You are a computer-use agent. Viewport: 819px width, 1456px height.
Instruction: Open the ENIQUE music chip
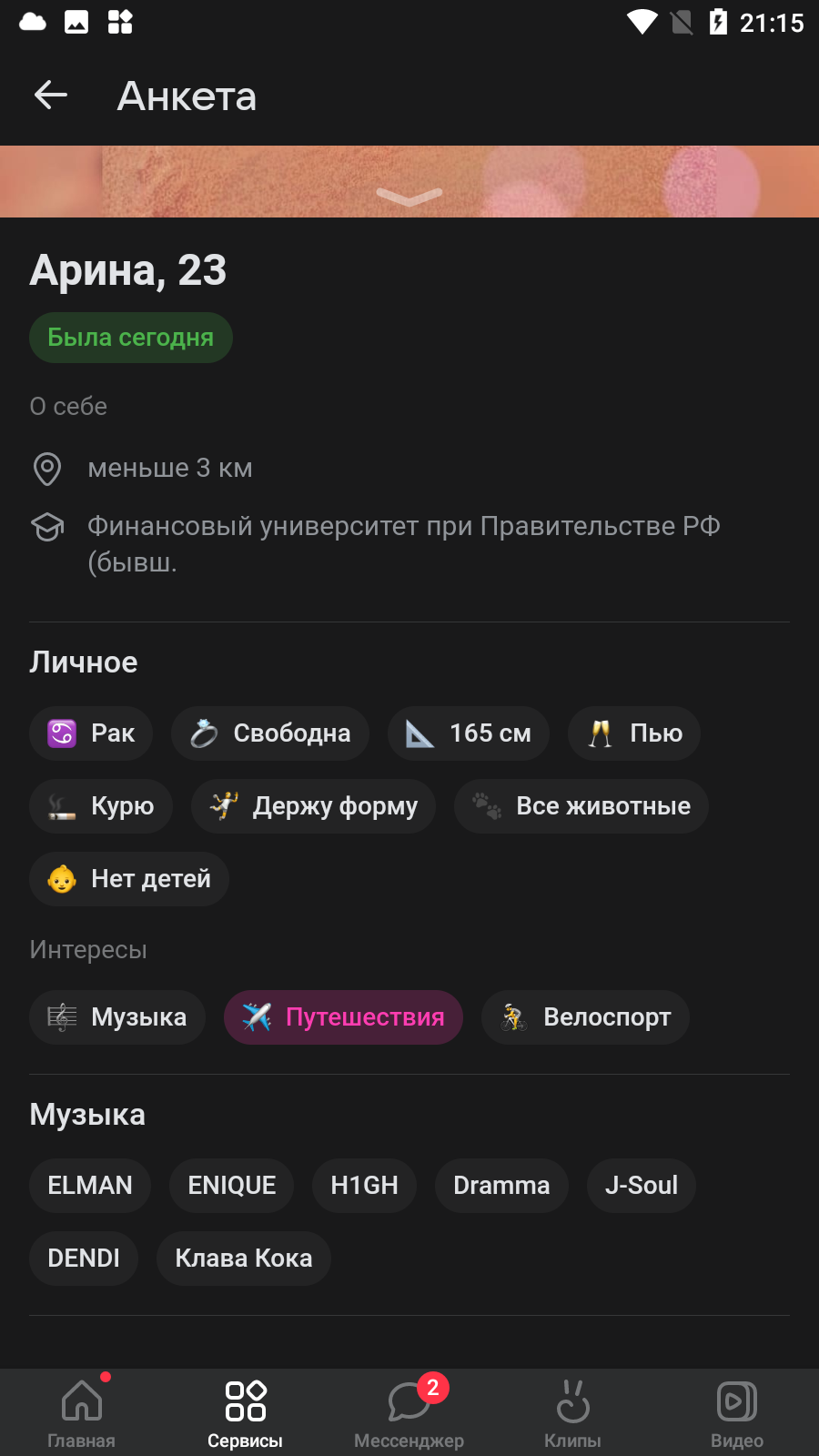point(232,1186)
